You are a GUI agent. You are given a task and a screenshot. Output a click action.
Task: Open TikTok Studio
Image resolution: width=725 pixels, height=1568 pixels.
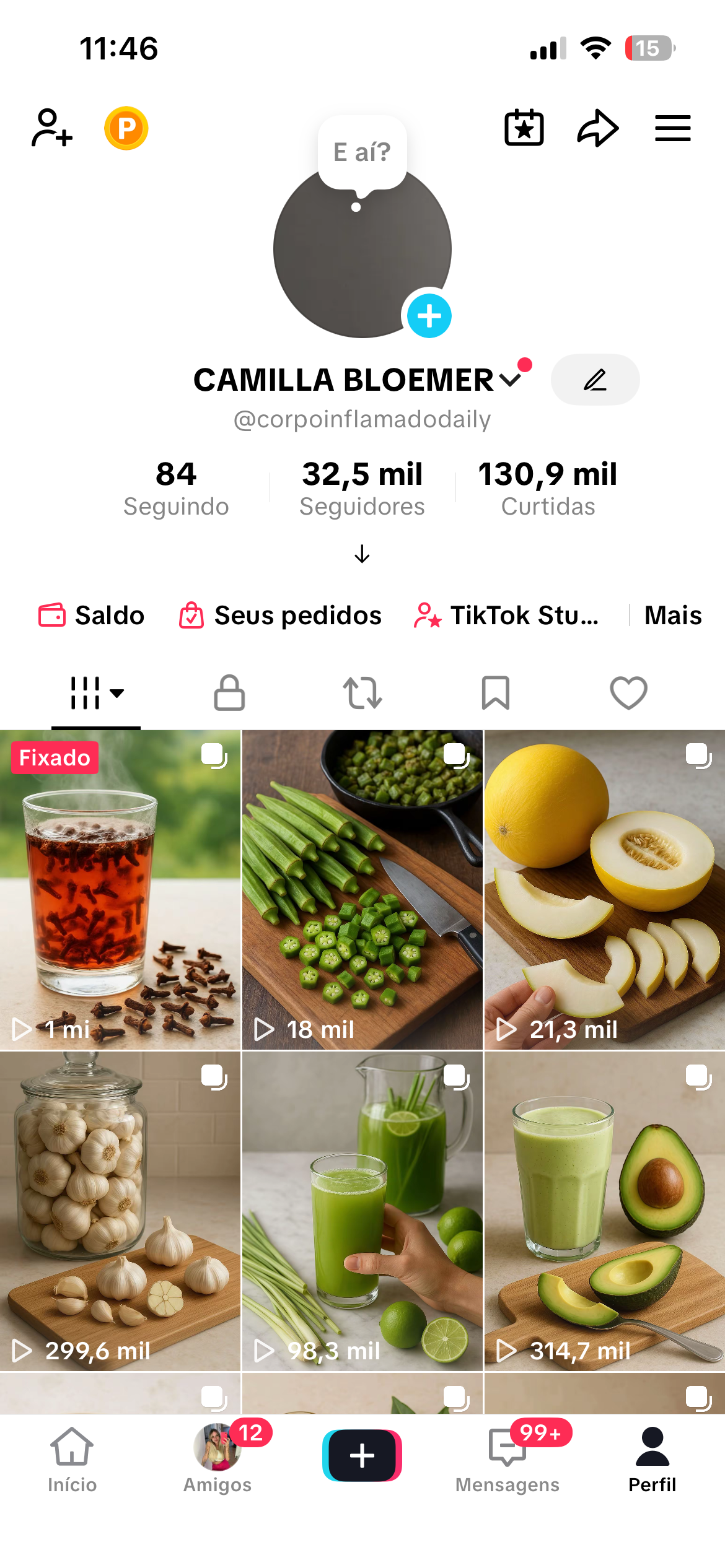click(x=506, y=616)
